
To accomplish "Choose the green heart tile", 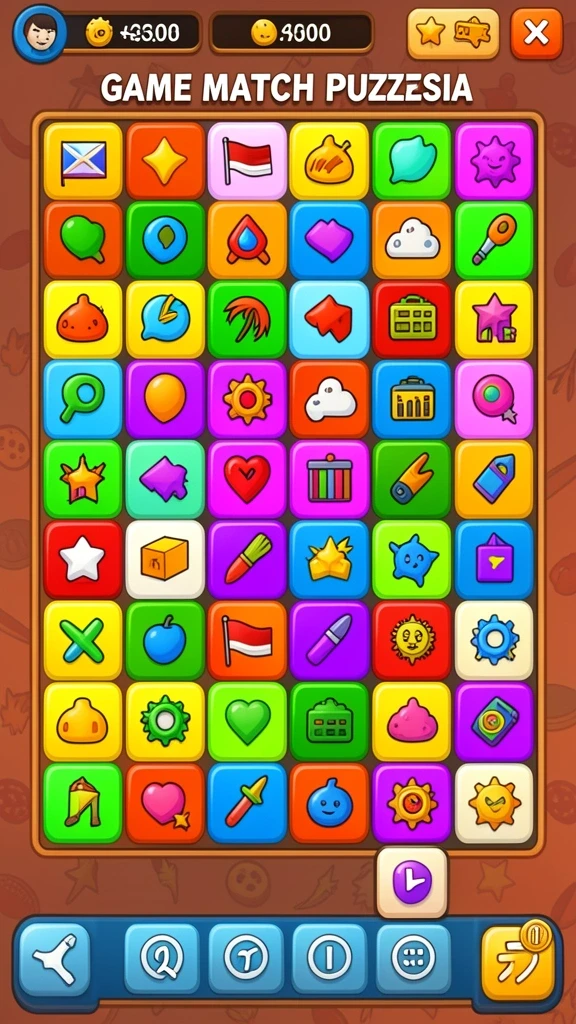I will click(x=247, y=722).
